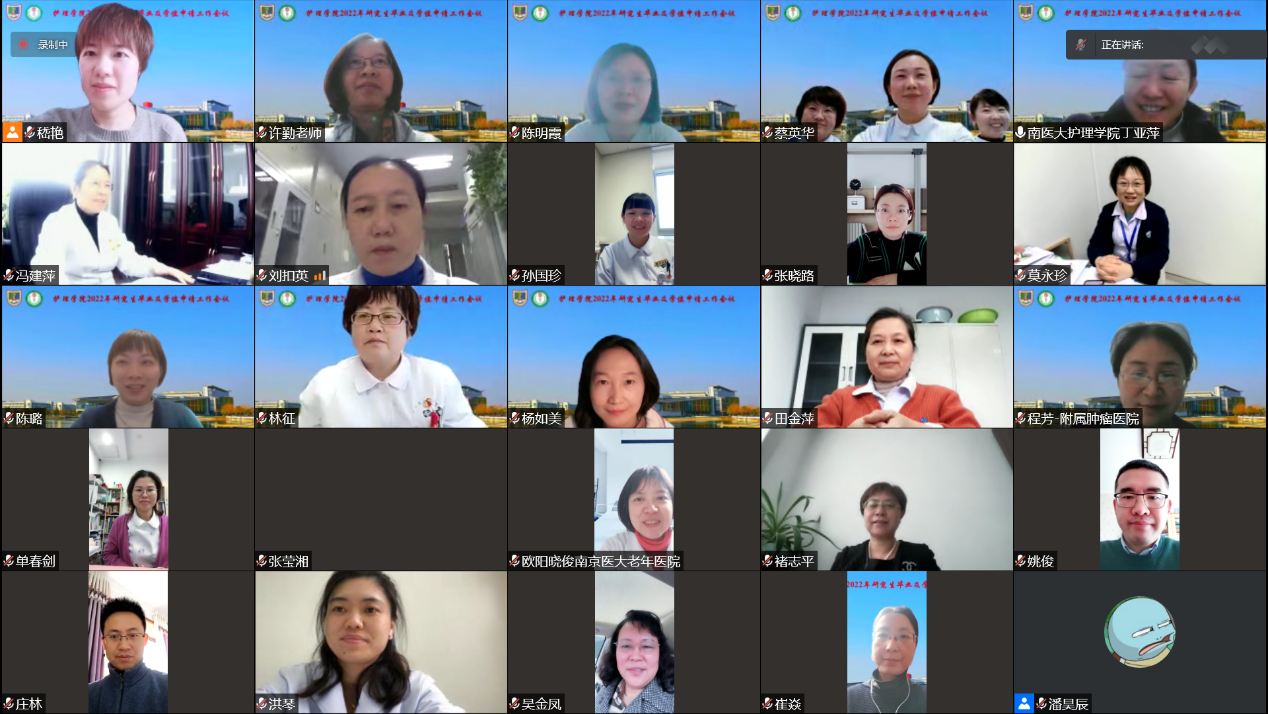Viewport: 1268px width, 714px height.
Task: Tap the 录制中 recording indicator
Action: [x=44, y=44]
